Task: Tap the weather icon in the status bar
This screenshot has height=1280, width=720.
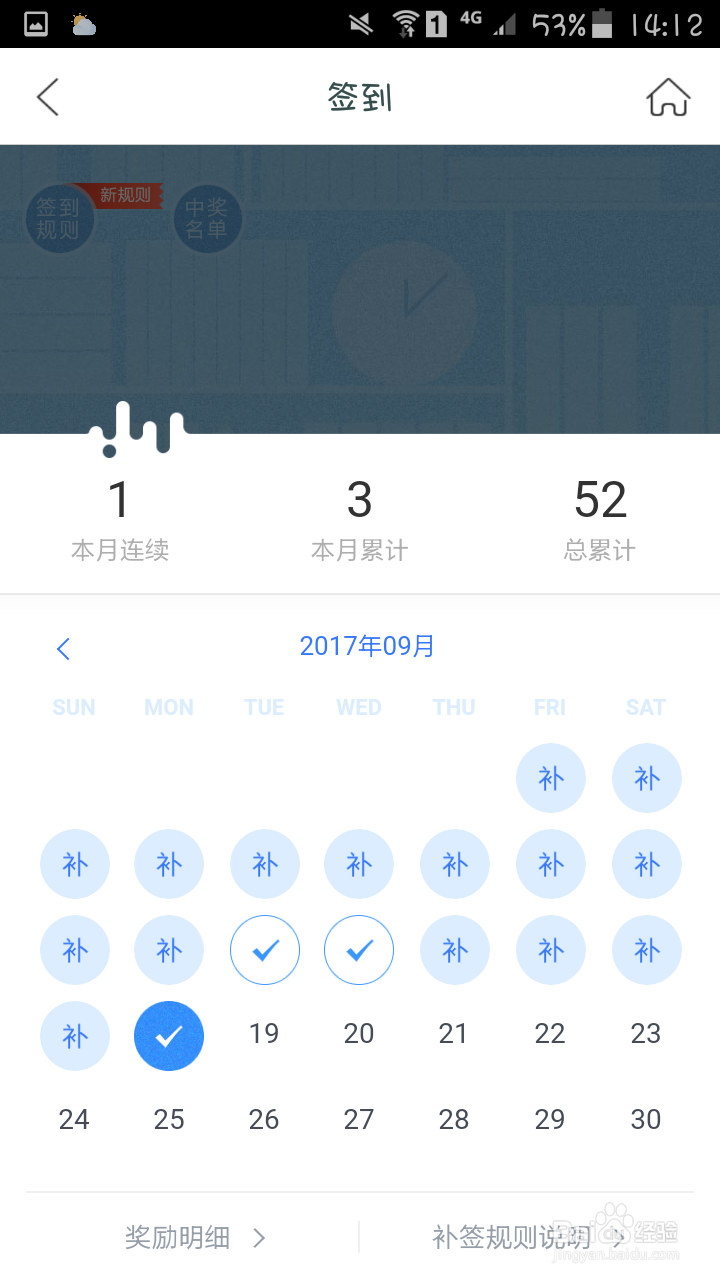Action: click(82, 24)
